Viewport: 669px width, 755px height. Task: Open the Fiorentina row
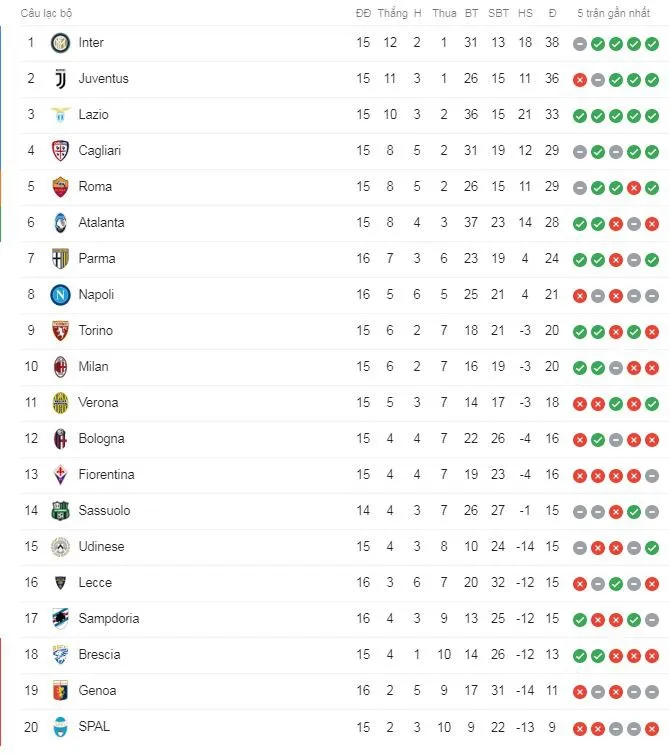(x=106, y=475)
